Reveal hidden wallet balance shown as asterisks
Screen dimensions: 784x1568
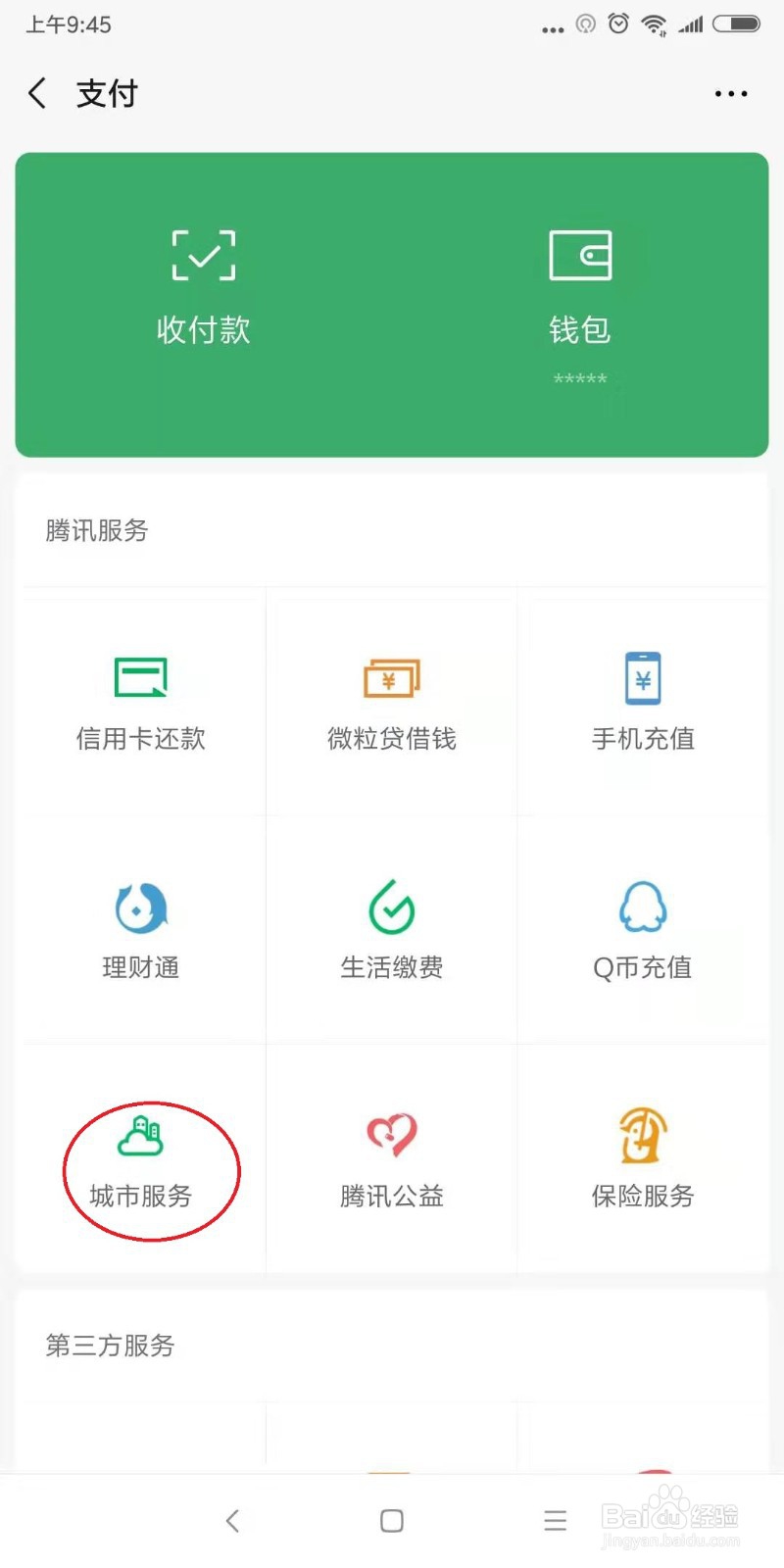pos(580,377)
